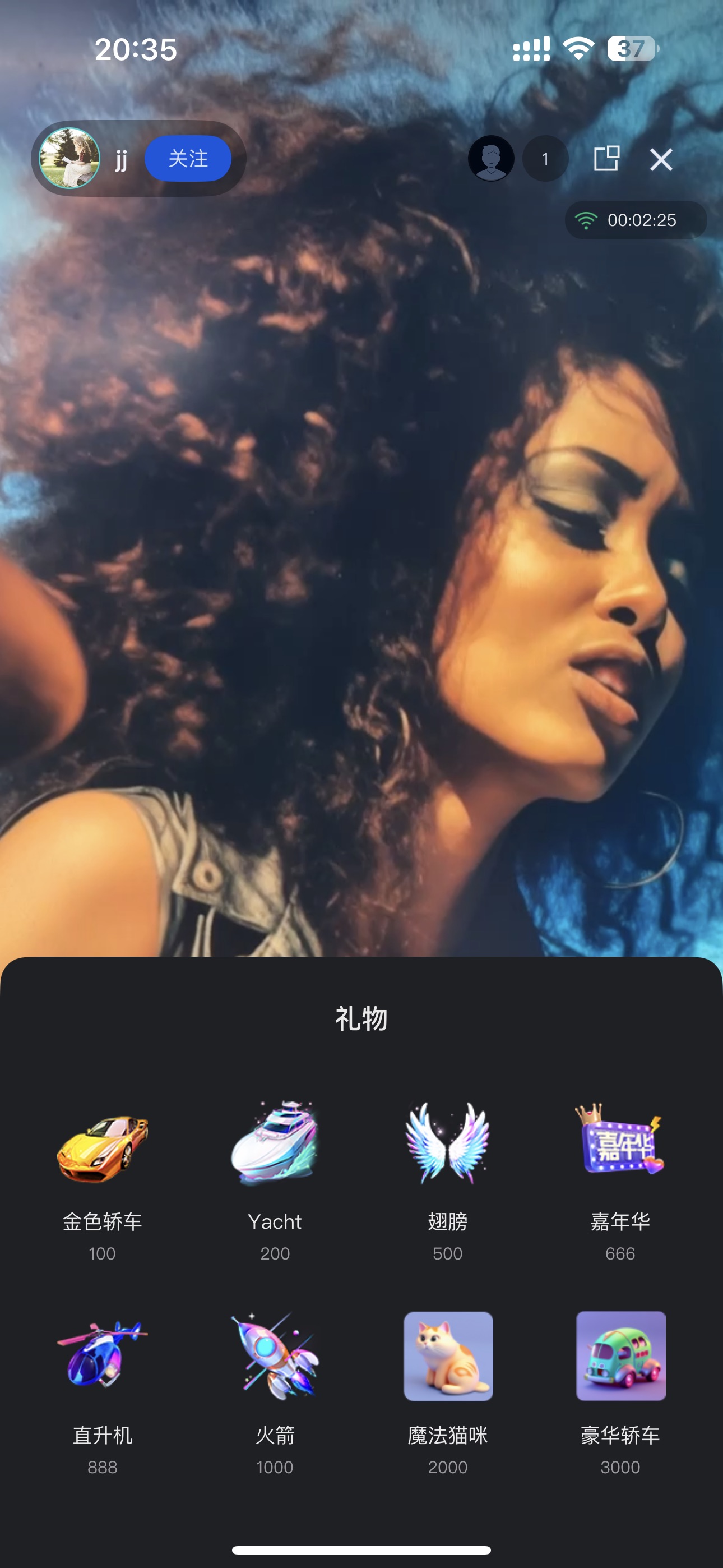This screenshot has width=723, height=1568.
Task: Send the 金色轿车 gift
Action: [102, 1175]
